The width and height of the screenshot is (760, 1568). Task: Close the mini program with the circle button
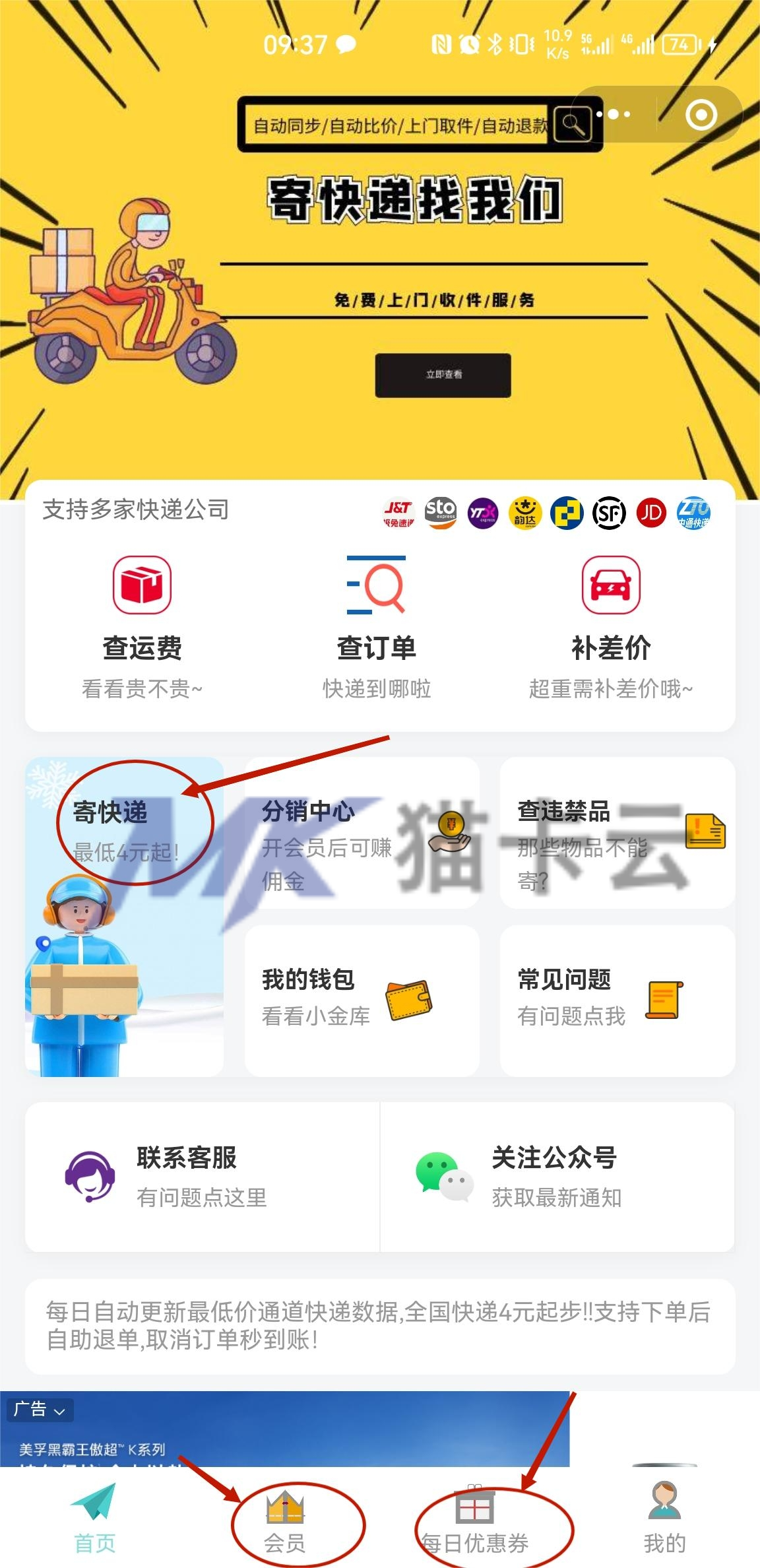(x=701, y=115)
